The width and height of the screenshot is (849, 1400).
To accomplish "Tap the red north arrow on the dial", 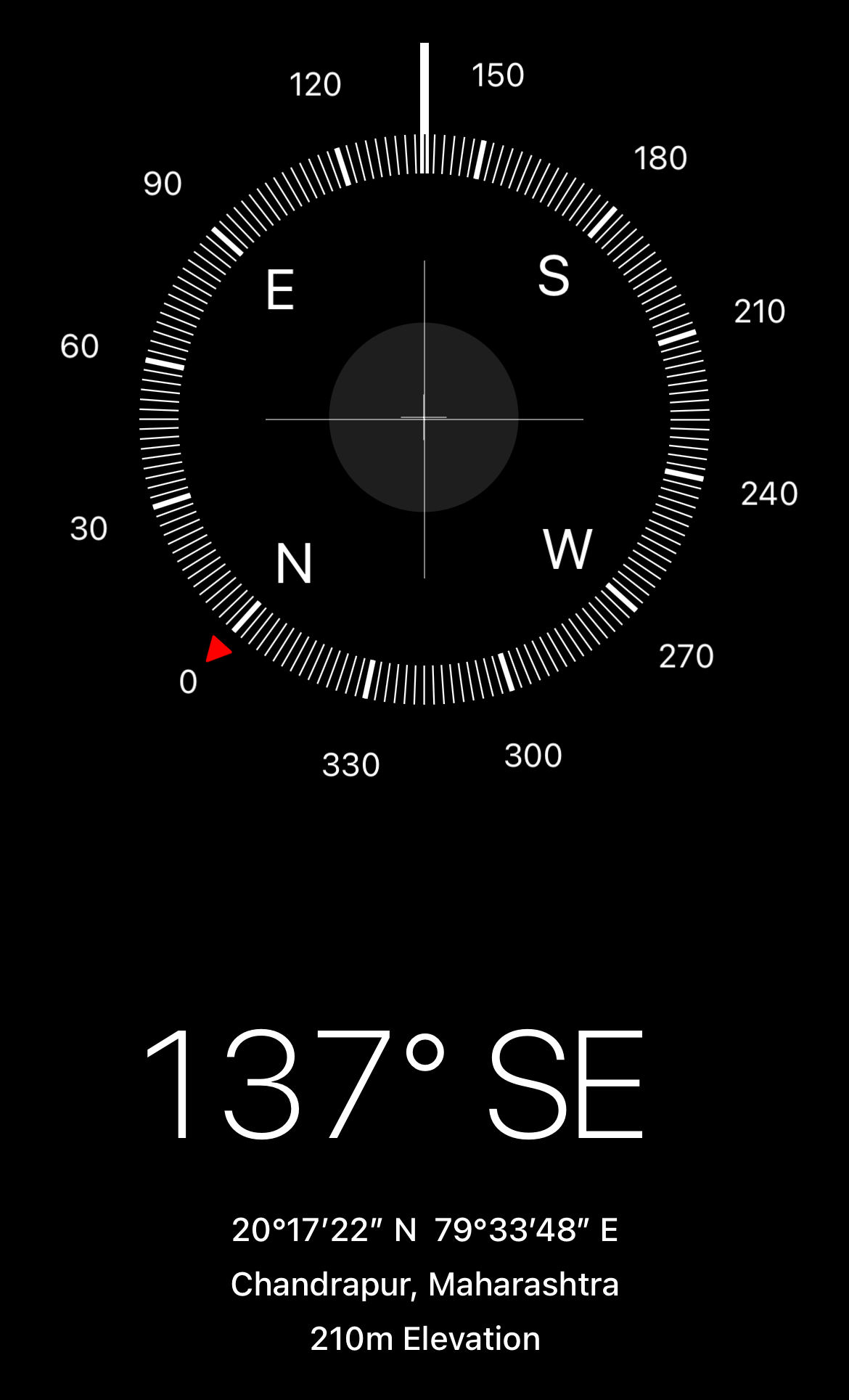I will (219, 650).
